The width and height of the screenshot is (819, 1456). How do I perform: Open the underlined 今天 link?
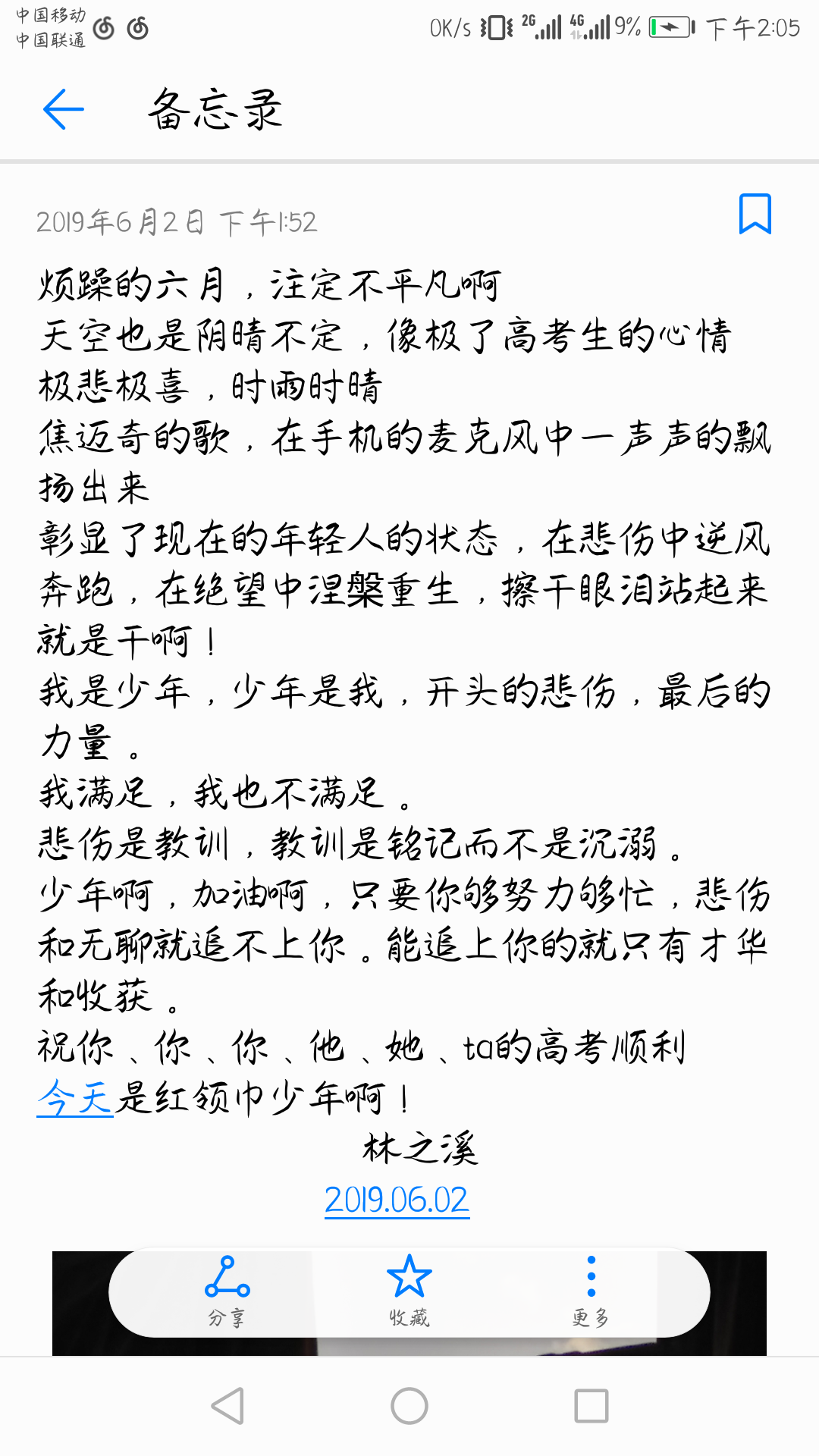coord(75,1097)
